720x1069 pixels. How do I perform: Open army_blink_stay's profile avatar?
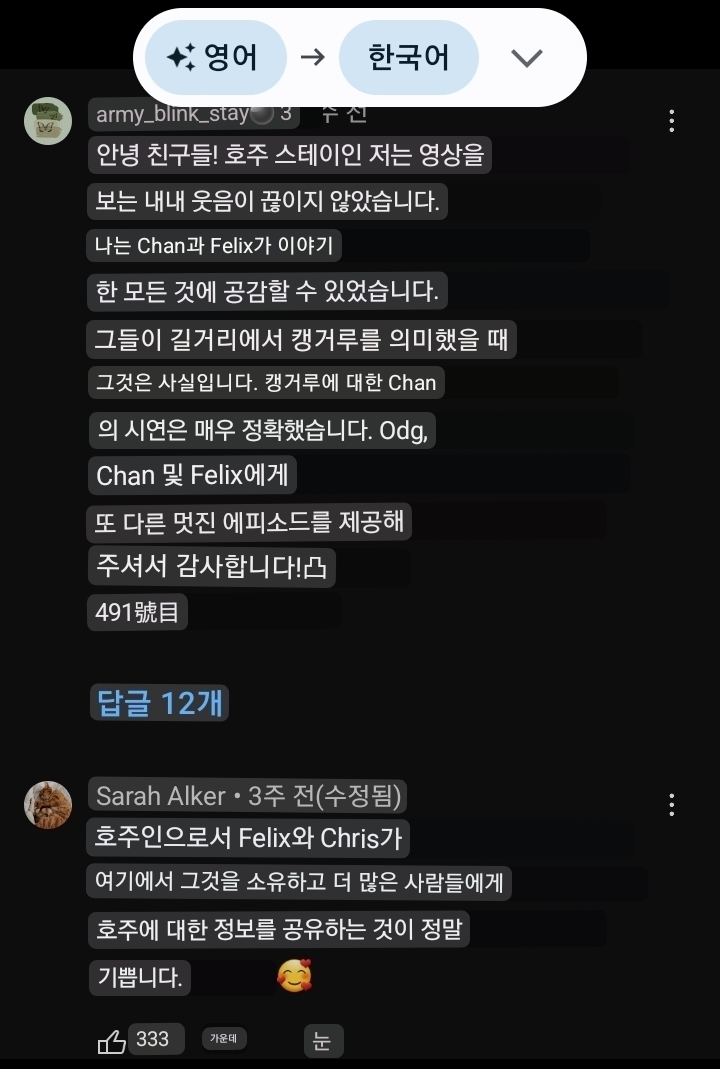(x=47, y=120)
